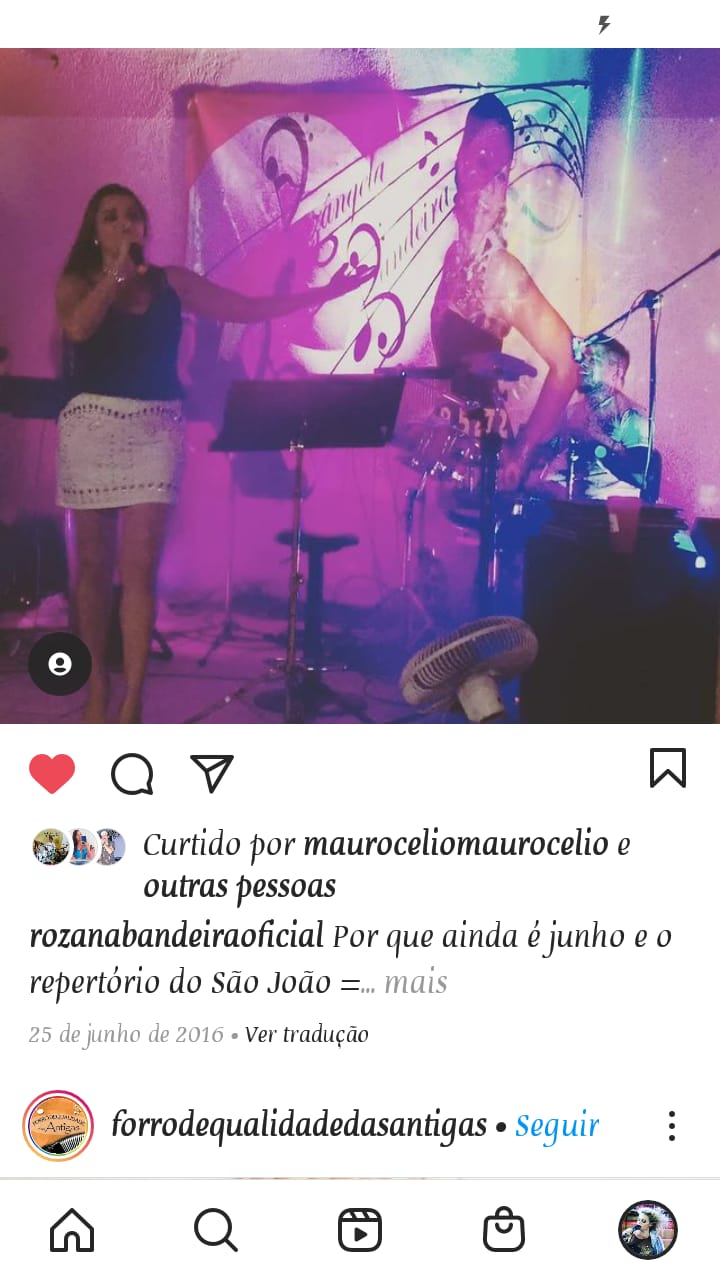Switch to the Search tab
Screen dimensions: 720x1280
tap(216, 1230)
